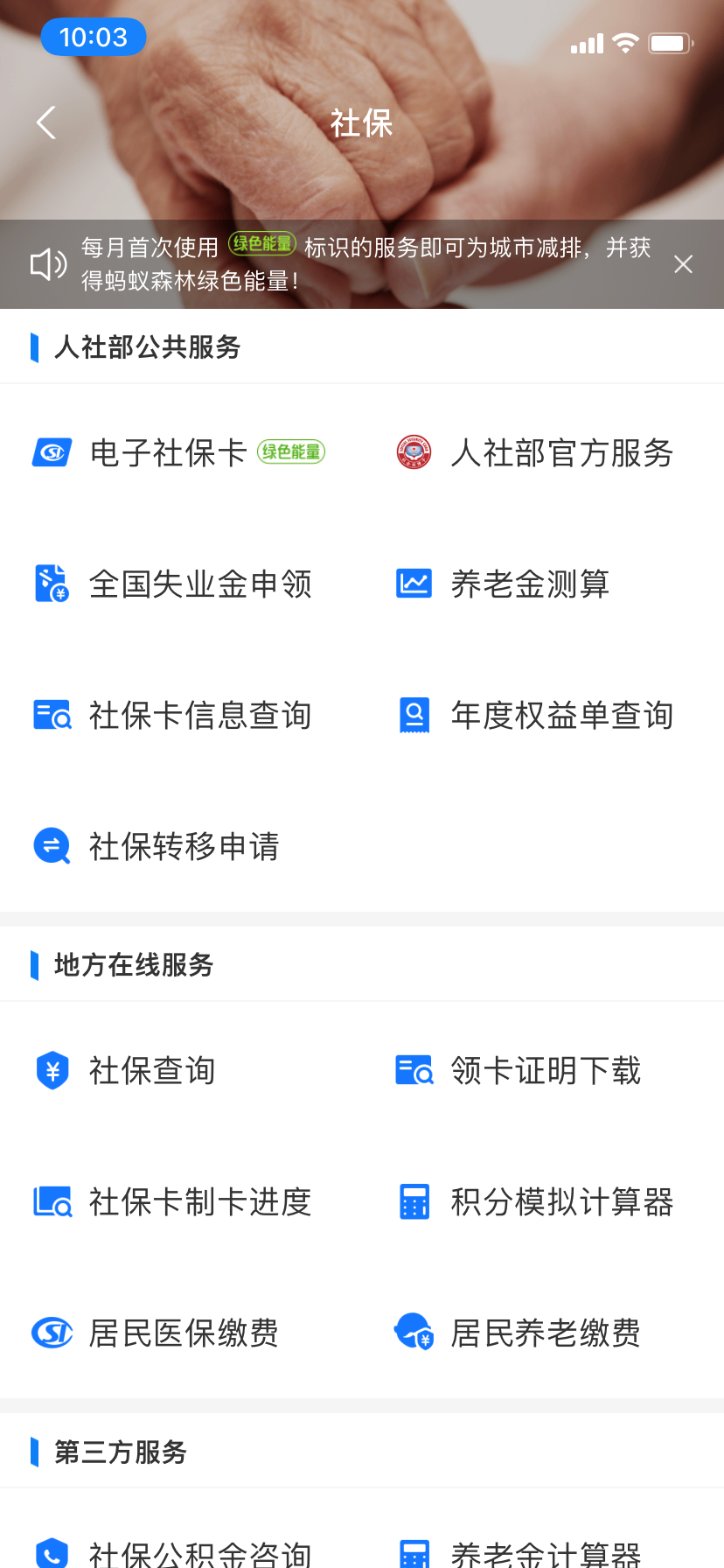
Task: Dismiss the green energy notice banner
Action: [683, 264]
